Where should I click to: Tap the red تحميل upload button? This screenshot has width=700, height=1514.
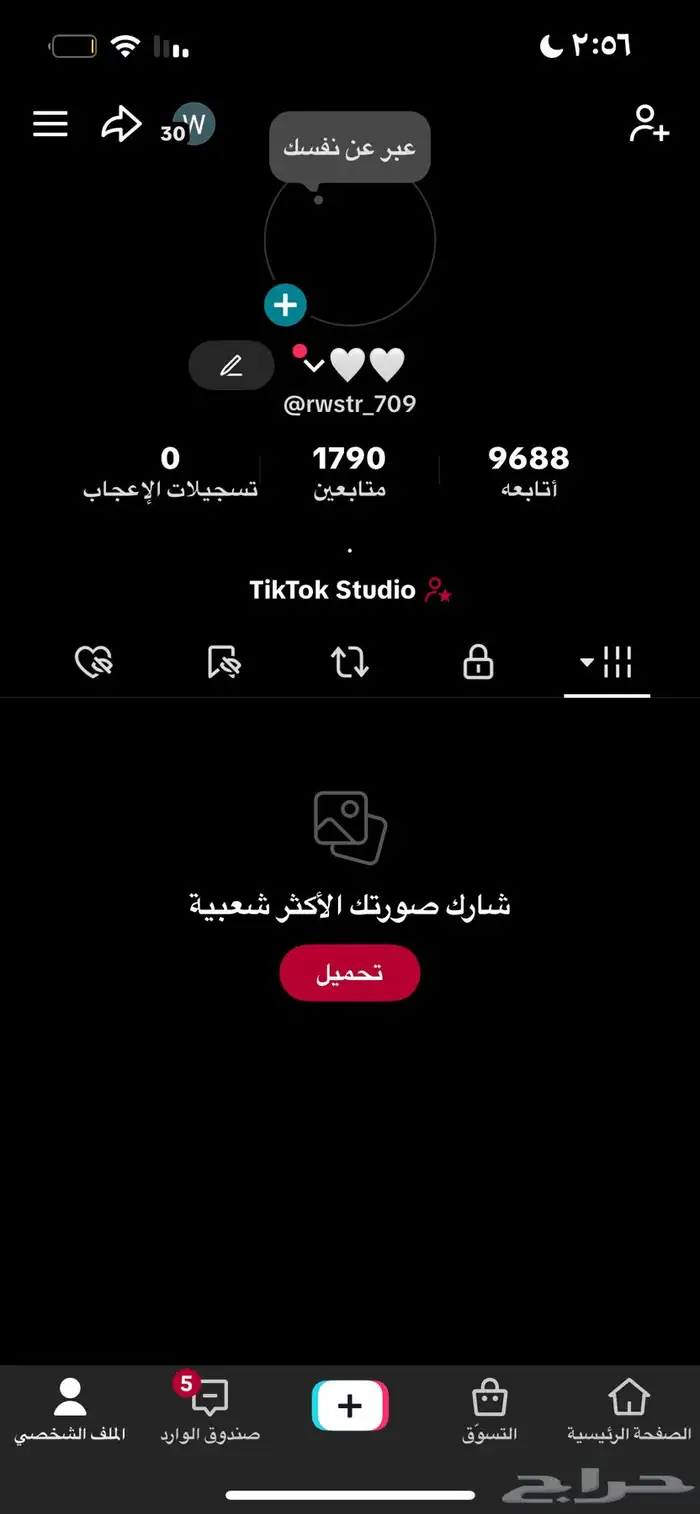coord(349,973)
